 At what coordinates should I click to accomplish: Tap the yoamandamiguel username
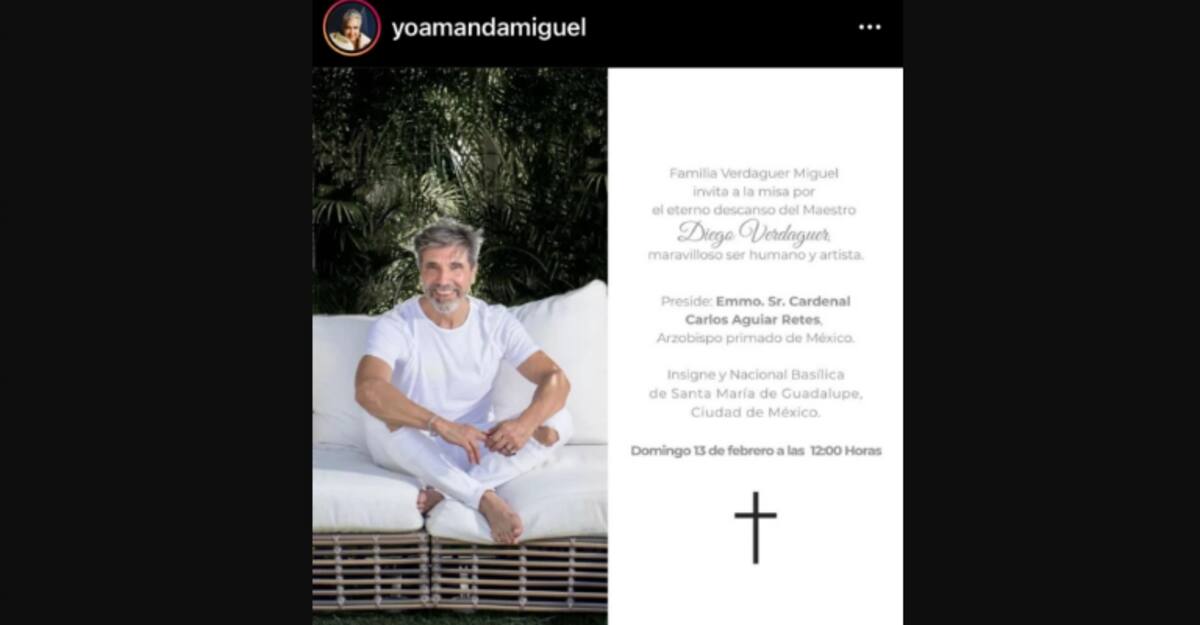[488, 28]
